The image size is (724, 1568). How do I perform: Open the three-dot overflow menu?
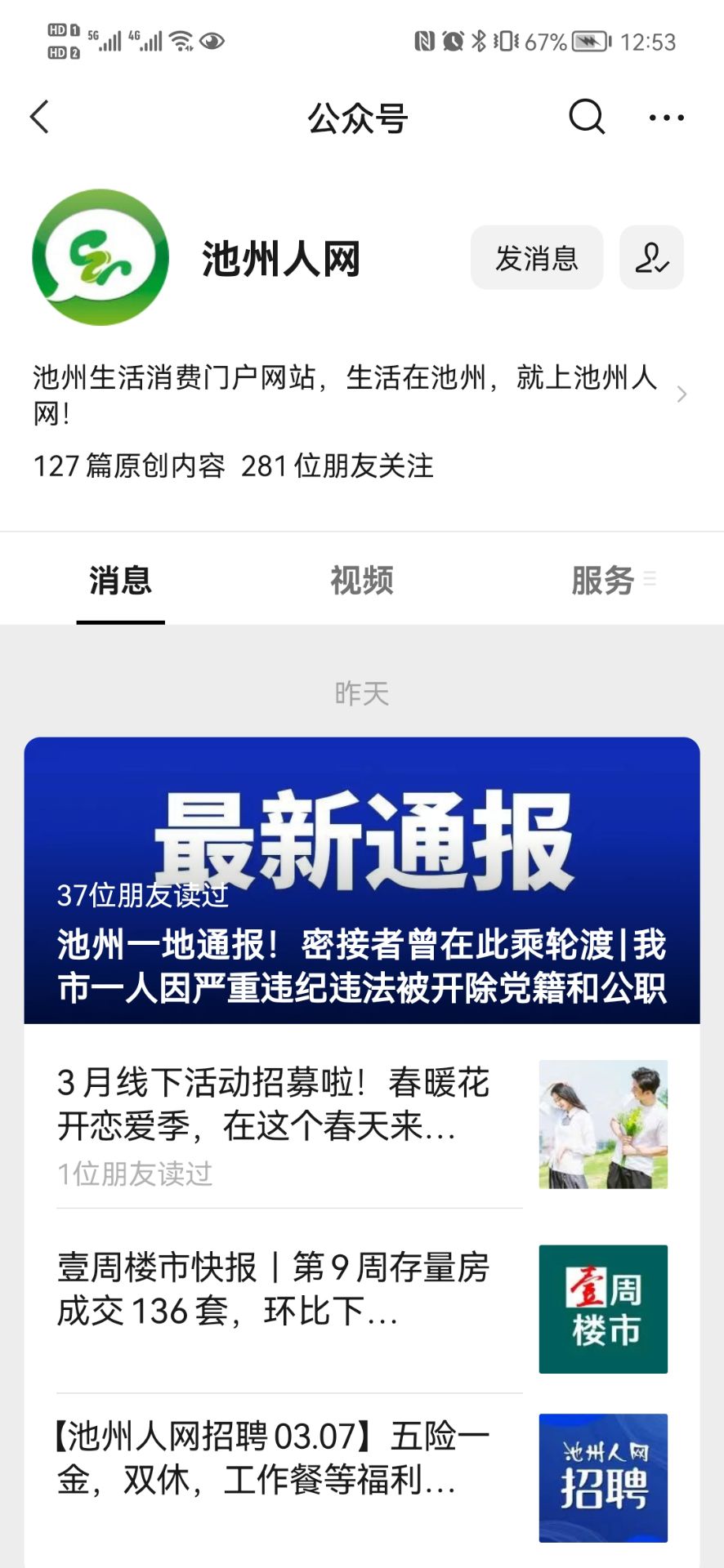(666, 118)
